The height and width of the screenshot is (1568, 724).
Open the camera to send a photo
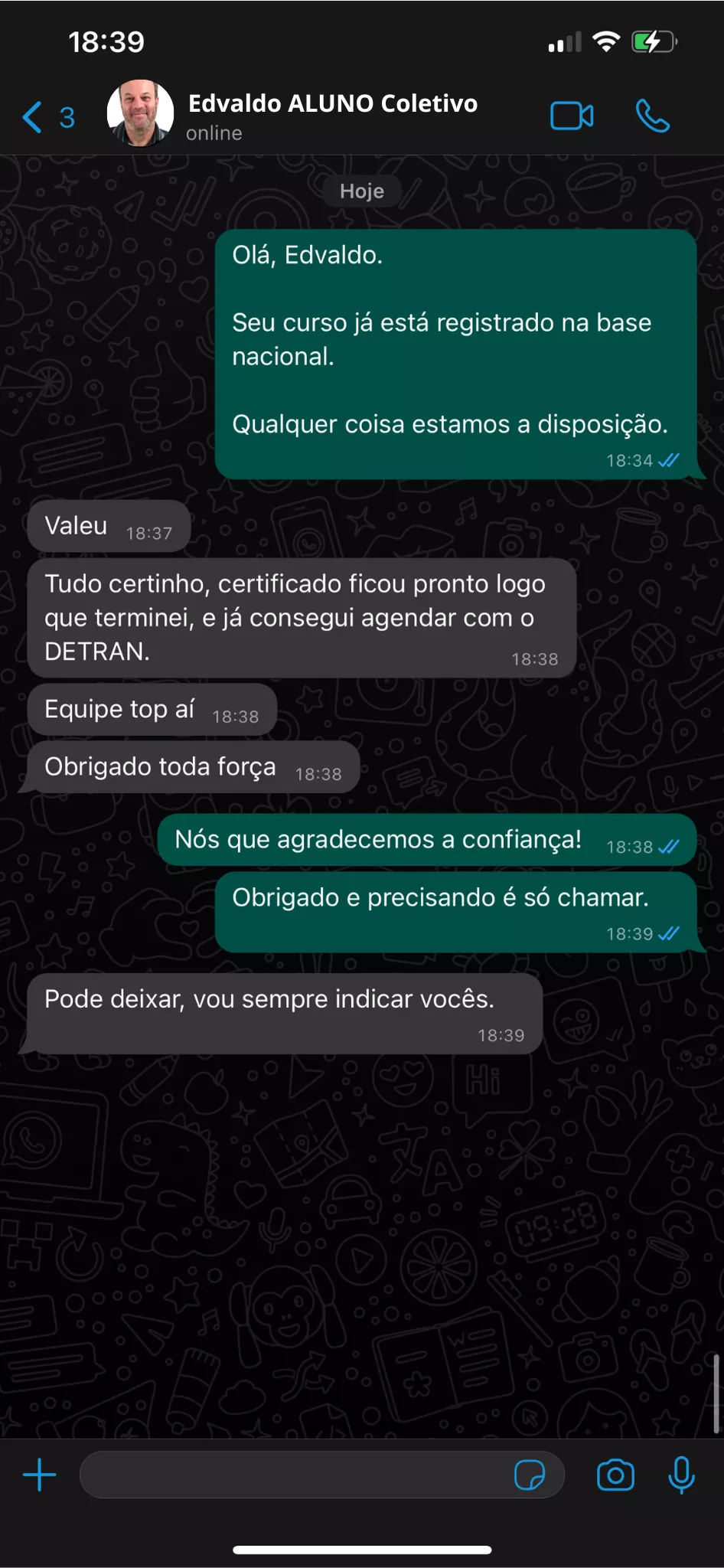(x=615, y=1475)
